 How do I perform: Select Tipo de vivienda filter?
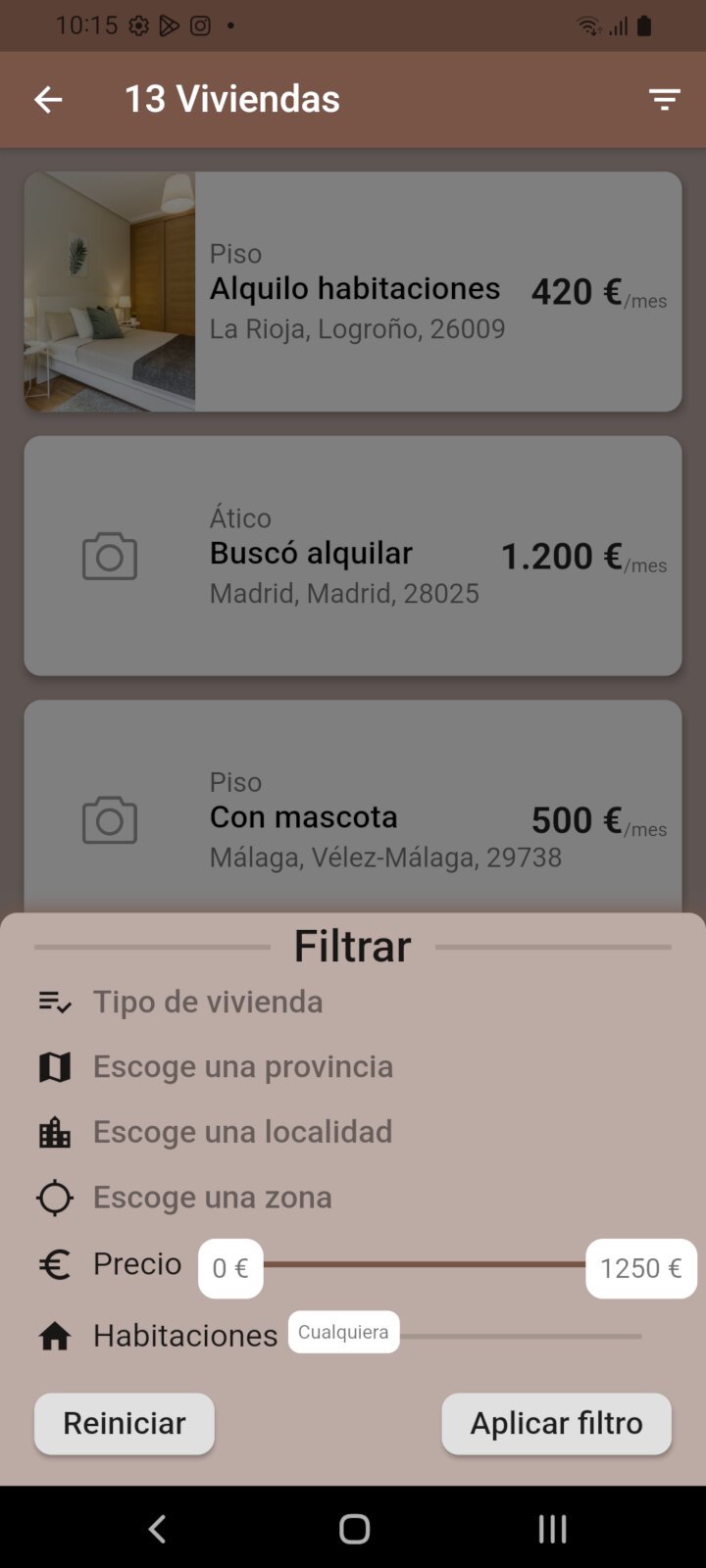[208, 1002]
